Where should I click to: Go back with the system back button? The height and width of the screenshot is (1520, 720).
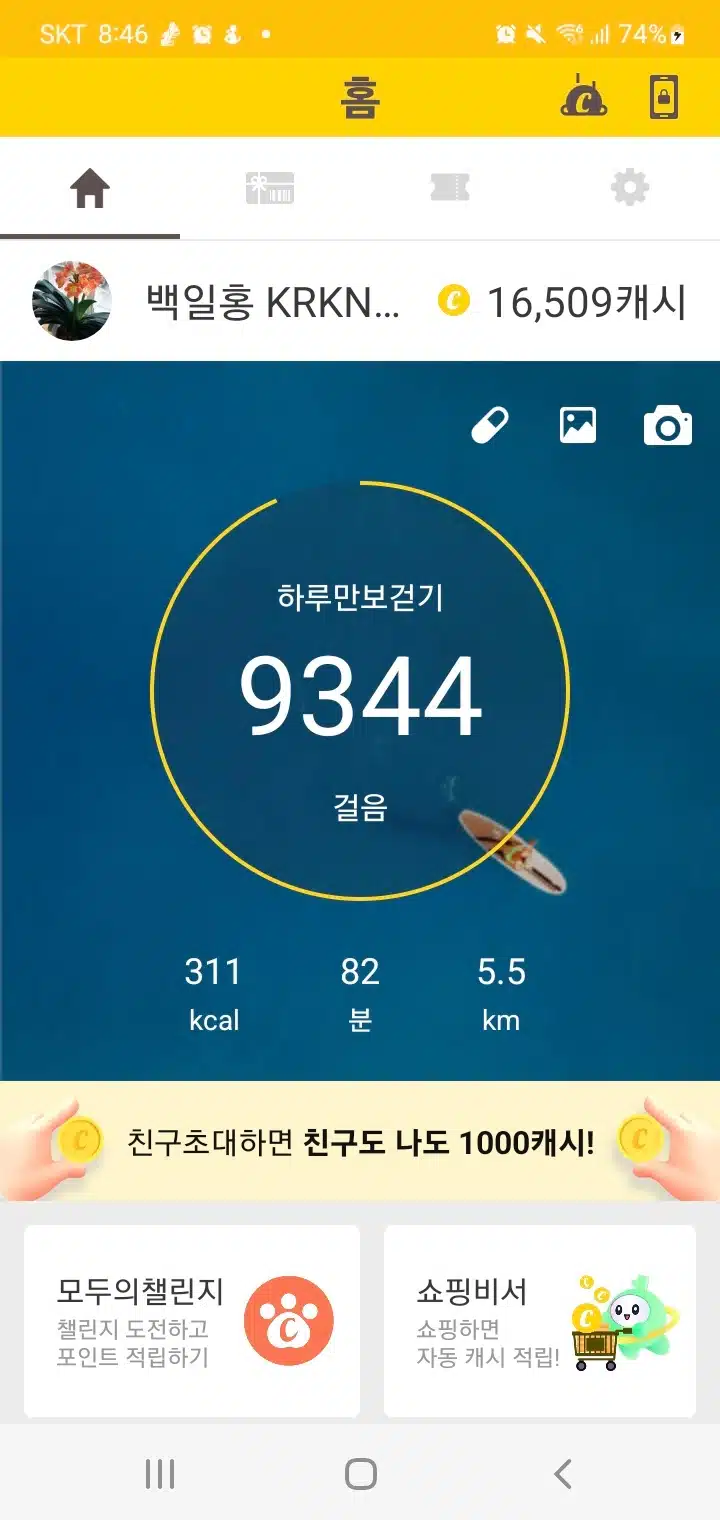click(563, 1473)
